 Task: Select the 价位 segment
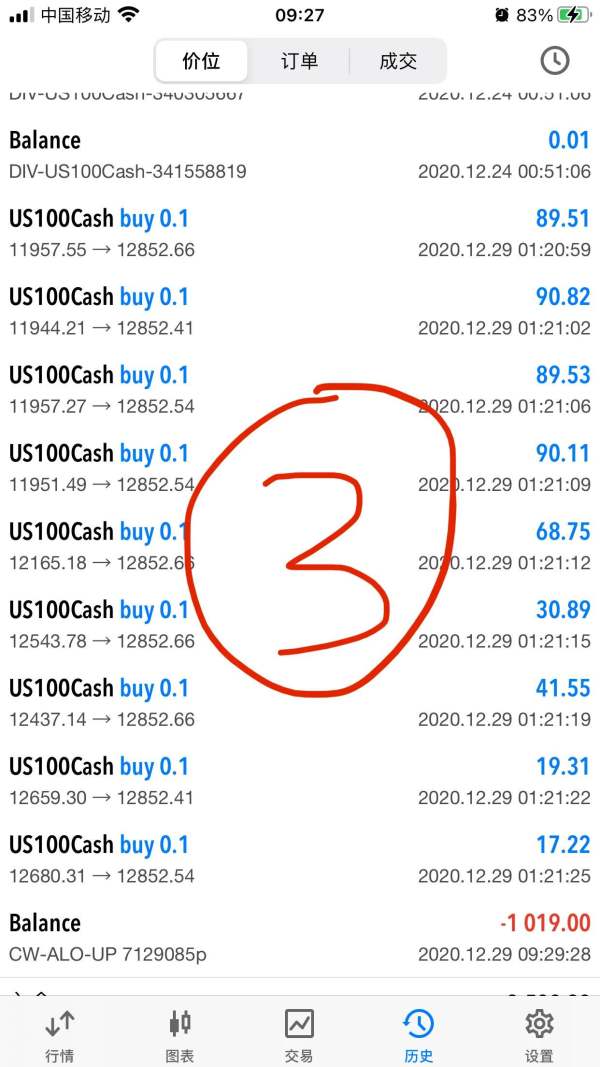click(x=201, y=61)
